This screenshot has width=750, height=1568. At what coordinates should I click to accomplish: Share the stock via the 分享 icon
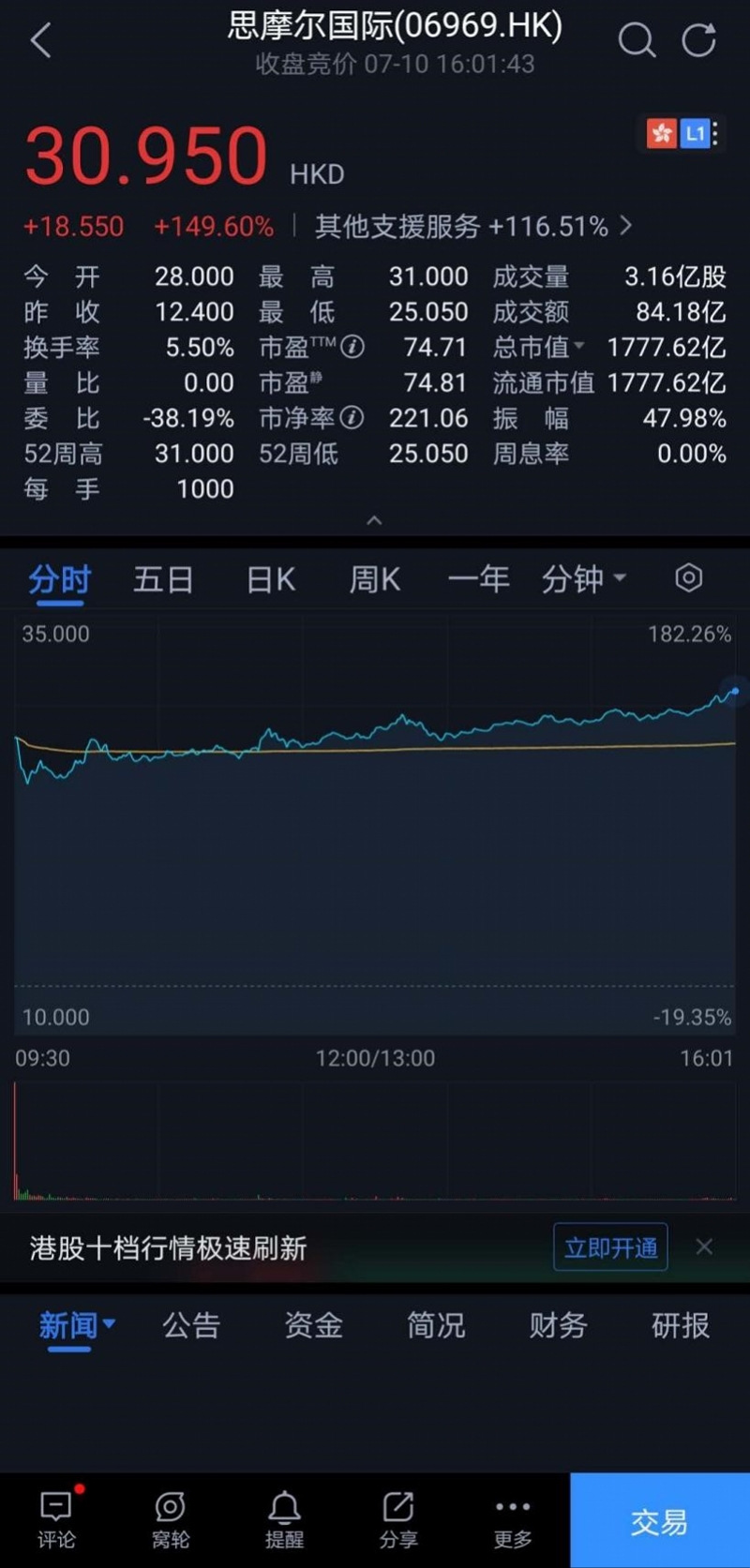[399, 1518]
